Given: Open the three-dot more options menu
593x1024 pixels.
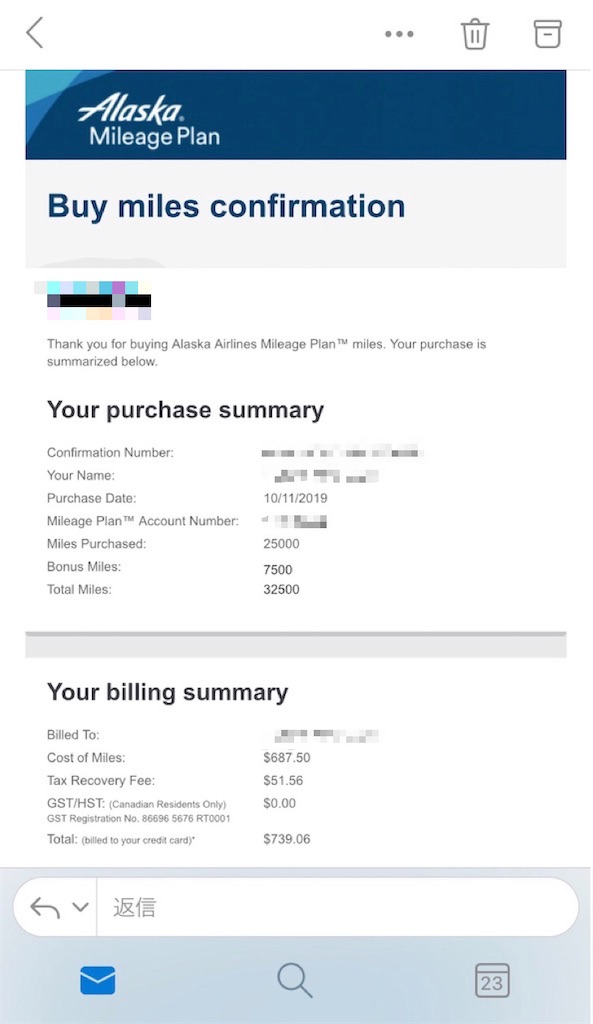Looking at the screenshot, I should [x=399, y=34].
